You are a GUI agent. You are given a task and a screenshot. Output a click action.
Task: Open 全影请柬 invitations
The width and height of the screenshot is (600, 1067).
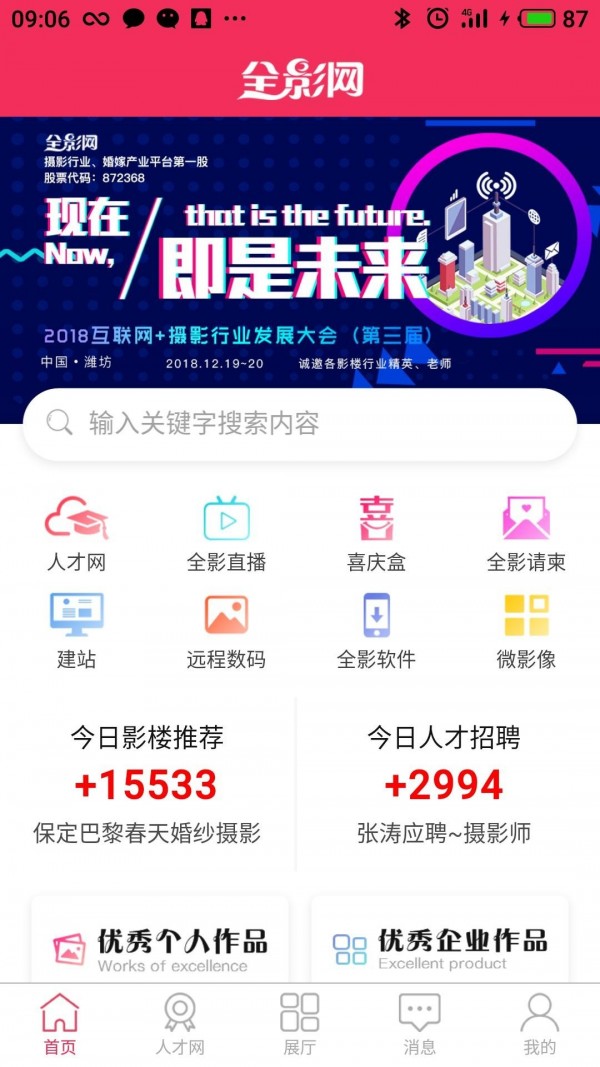pos(526,534)
